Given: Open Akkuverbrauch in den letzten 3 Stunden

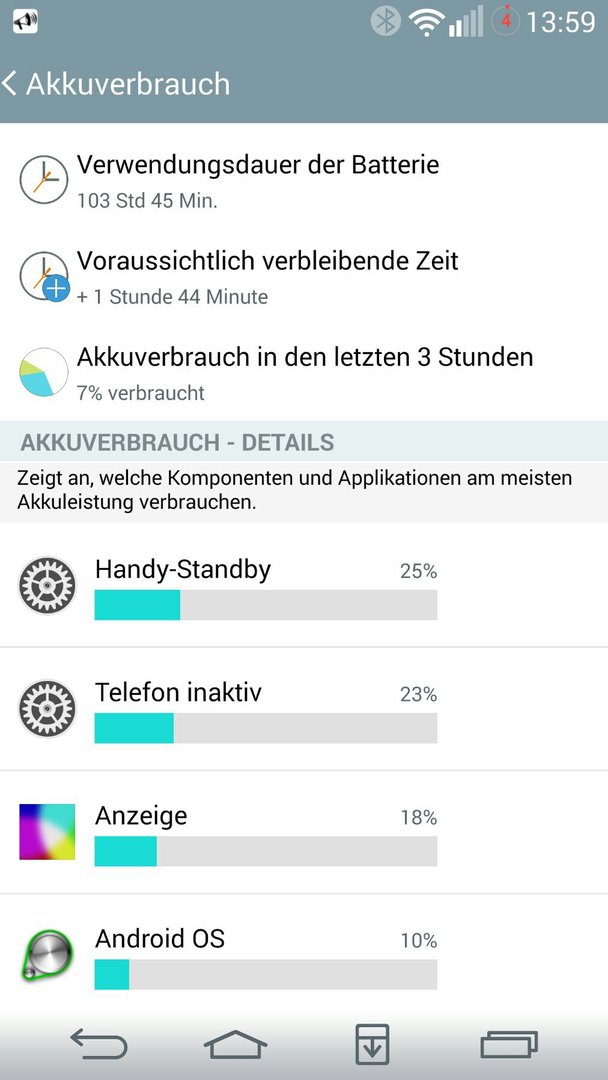Looking at the screenshot, I should [x=304, y=373].
